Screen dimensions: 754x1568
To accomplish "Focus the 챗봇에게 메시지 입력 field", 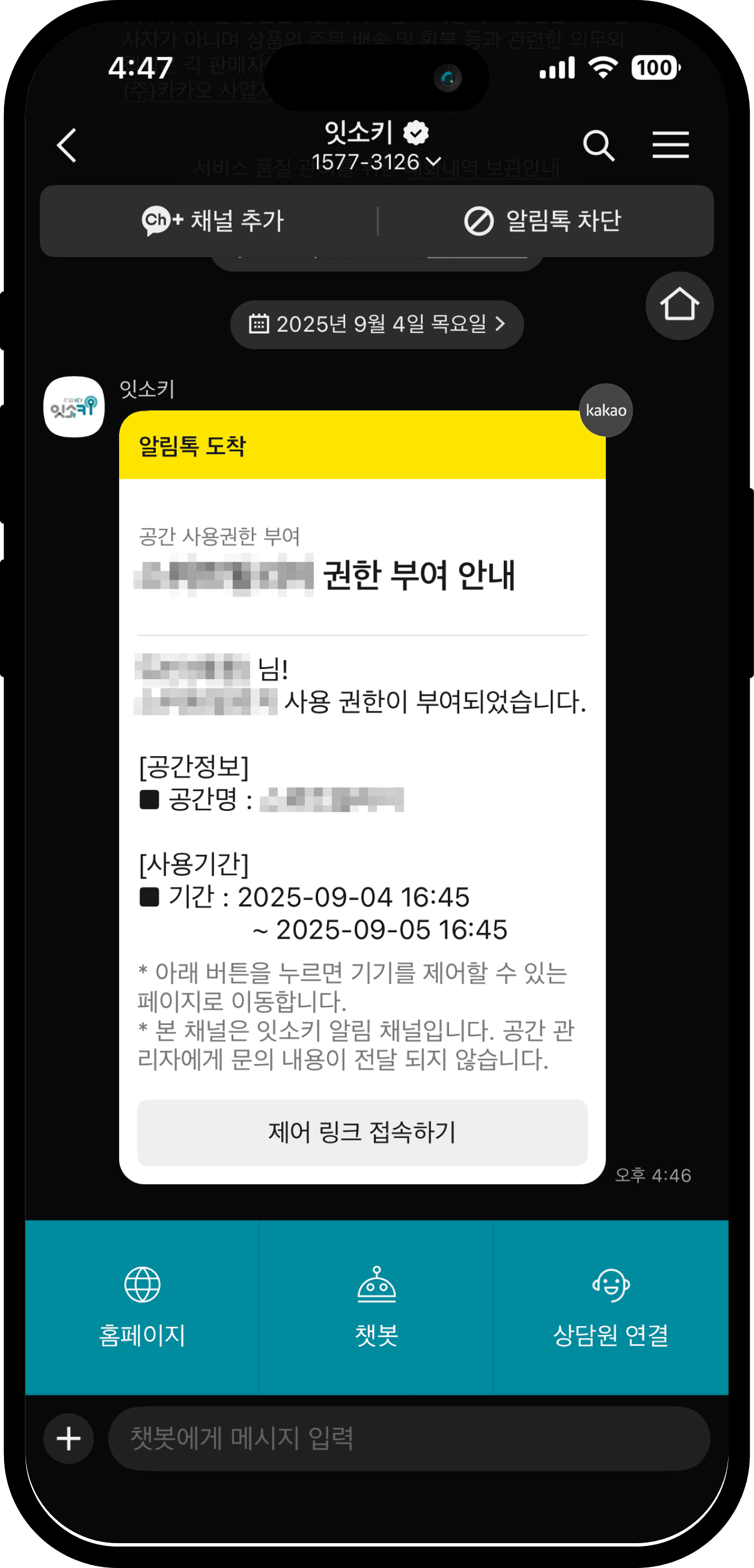I will click(408, 1439).
